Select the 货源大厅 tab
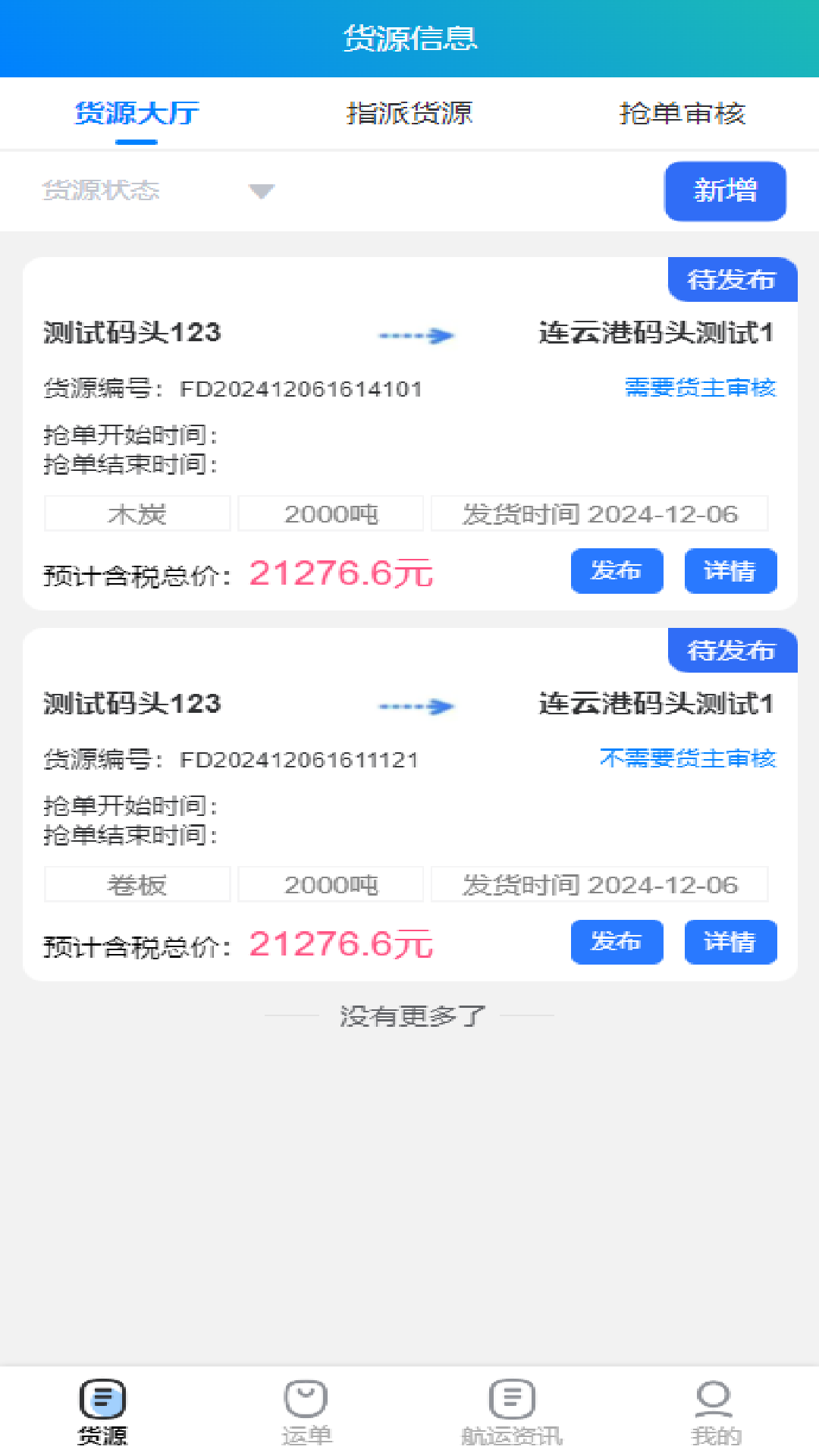This screenshot has height=1456, width=819. pyautogui.click(x=136, y=114)
